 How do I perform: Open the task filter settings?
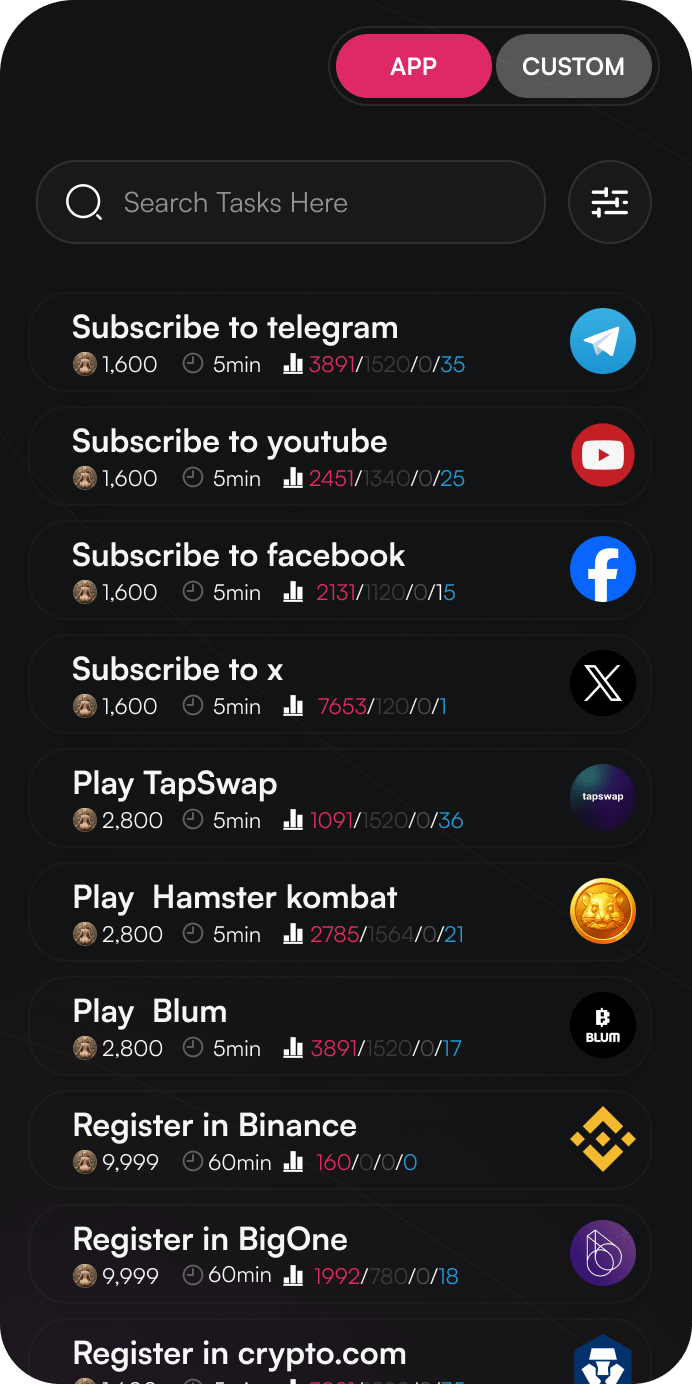(609, 203)
